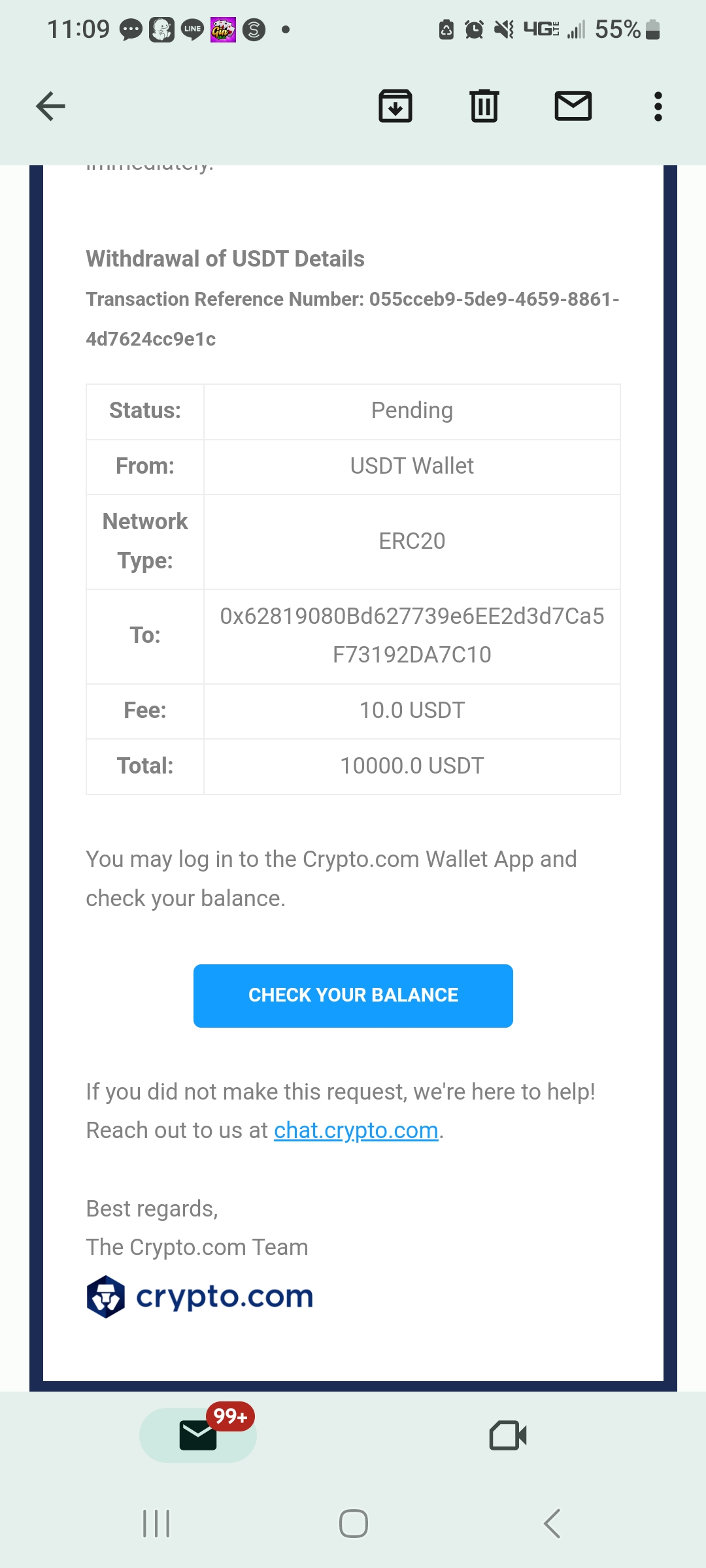Image resolution: width=706 pixels, height=1568 pixels.
Task: Delete this email
Action: pyautogui.click(x=484, y=106)
